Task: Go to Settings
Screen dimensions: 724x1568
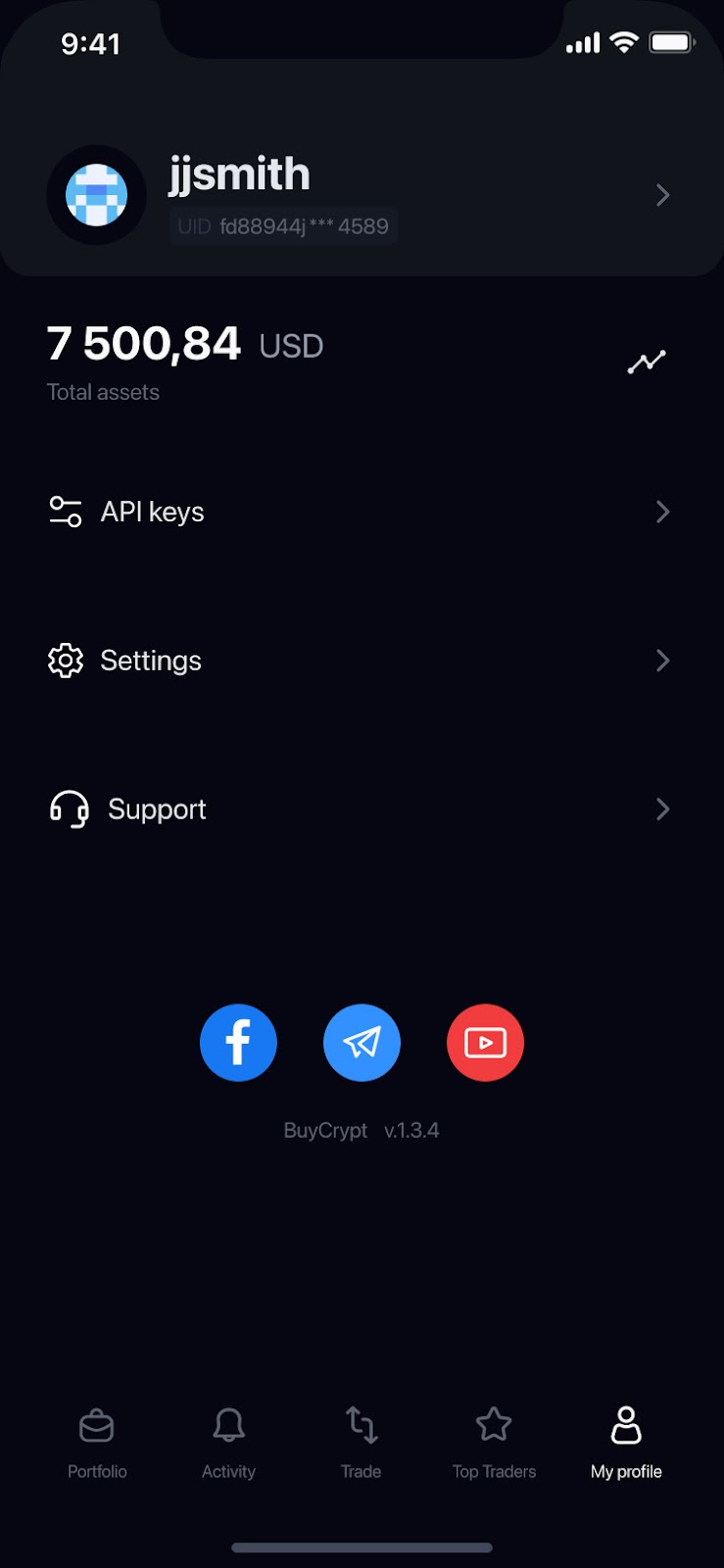Action: pos(362,661)
